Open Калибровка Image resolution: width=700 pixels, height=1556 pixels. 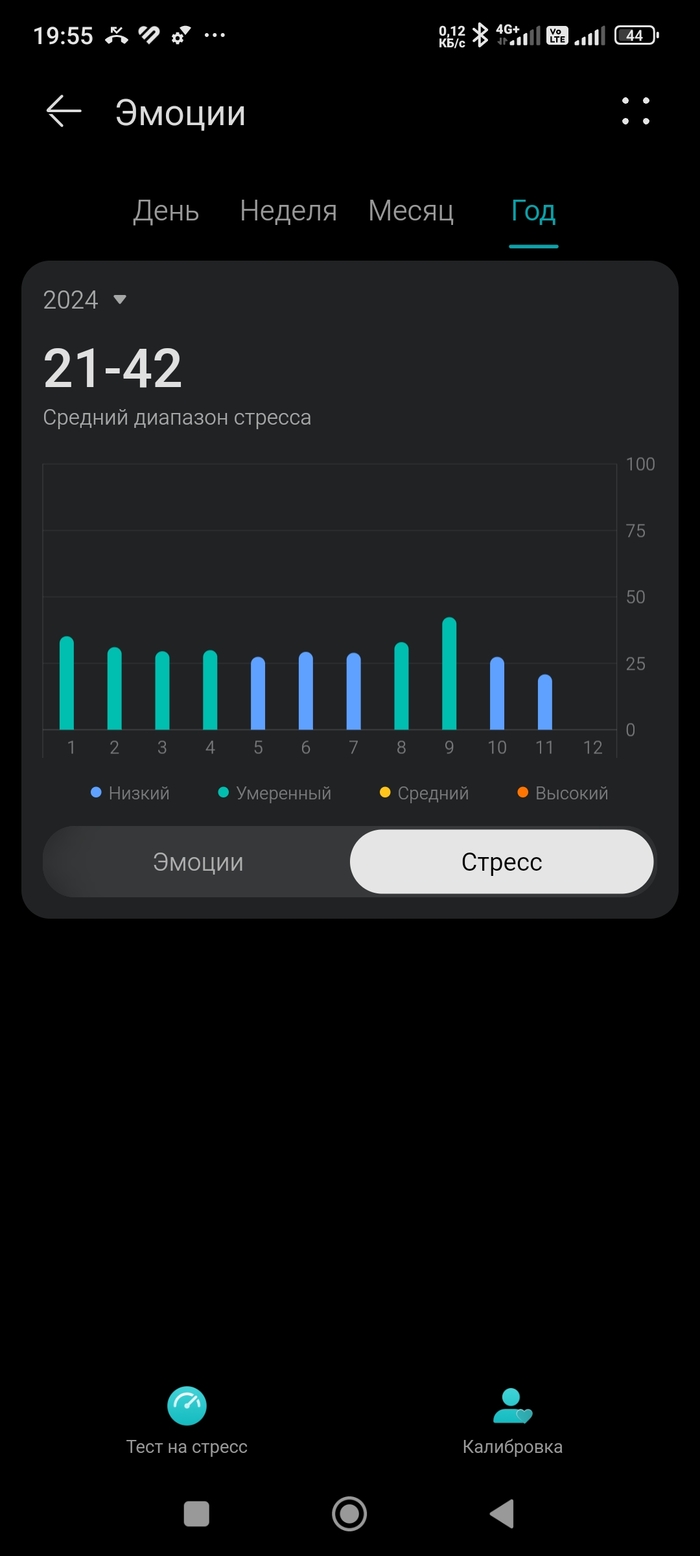[x=512, y=1420]
